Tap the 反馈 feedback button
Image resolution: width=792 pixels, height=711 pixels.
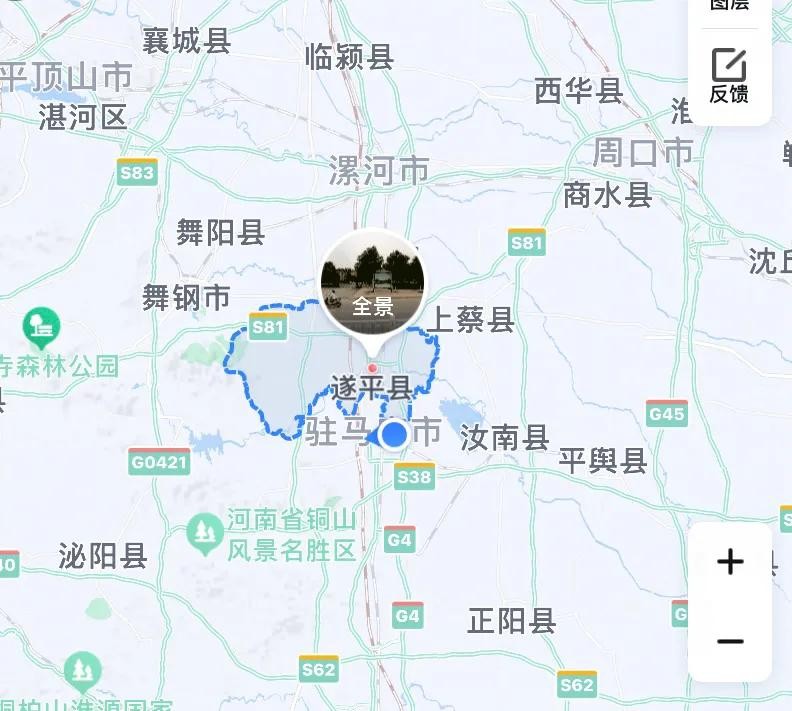pos(729,76)
